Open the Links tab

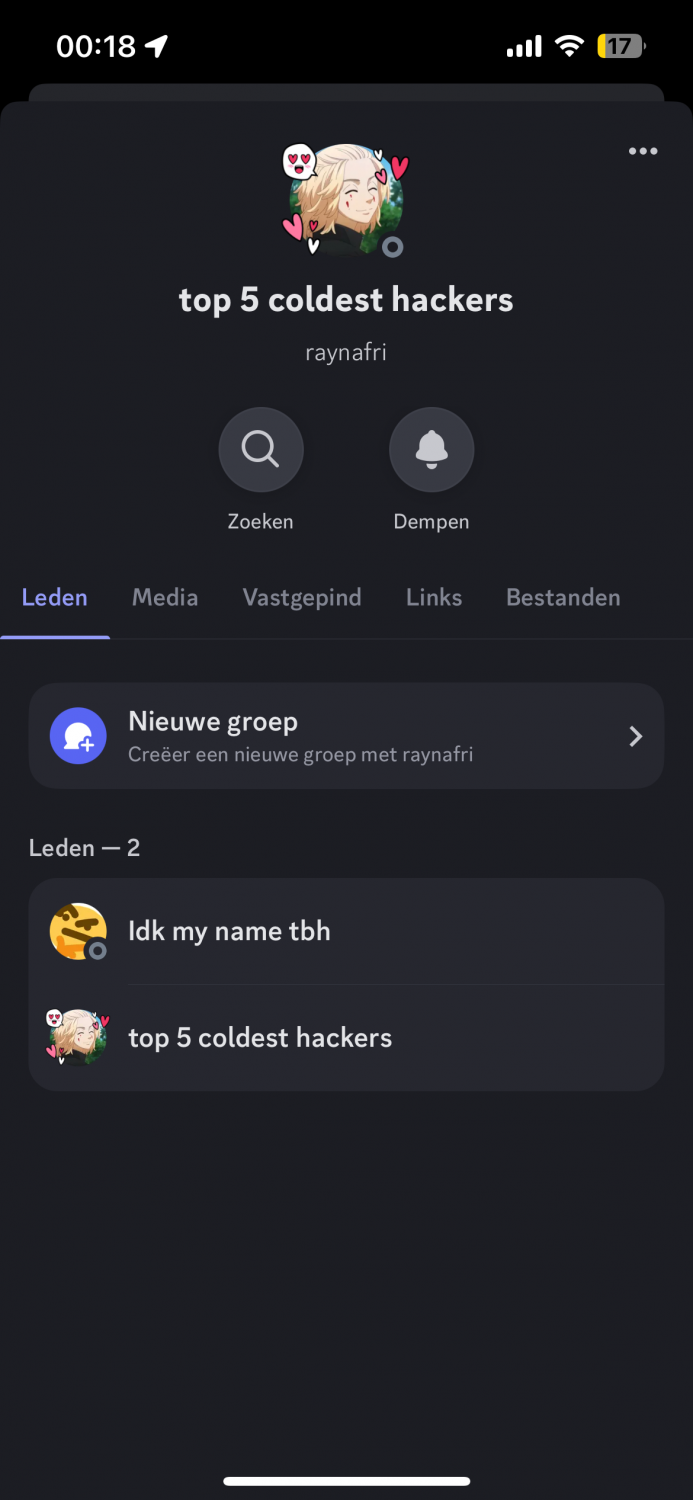(x=434, y=598)
